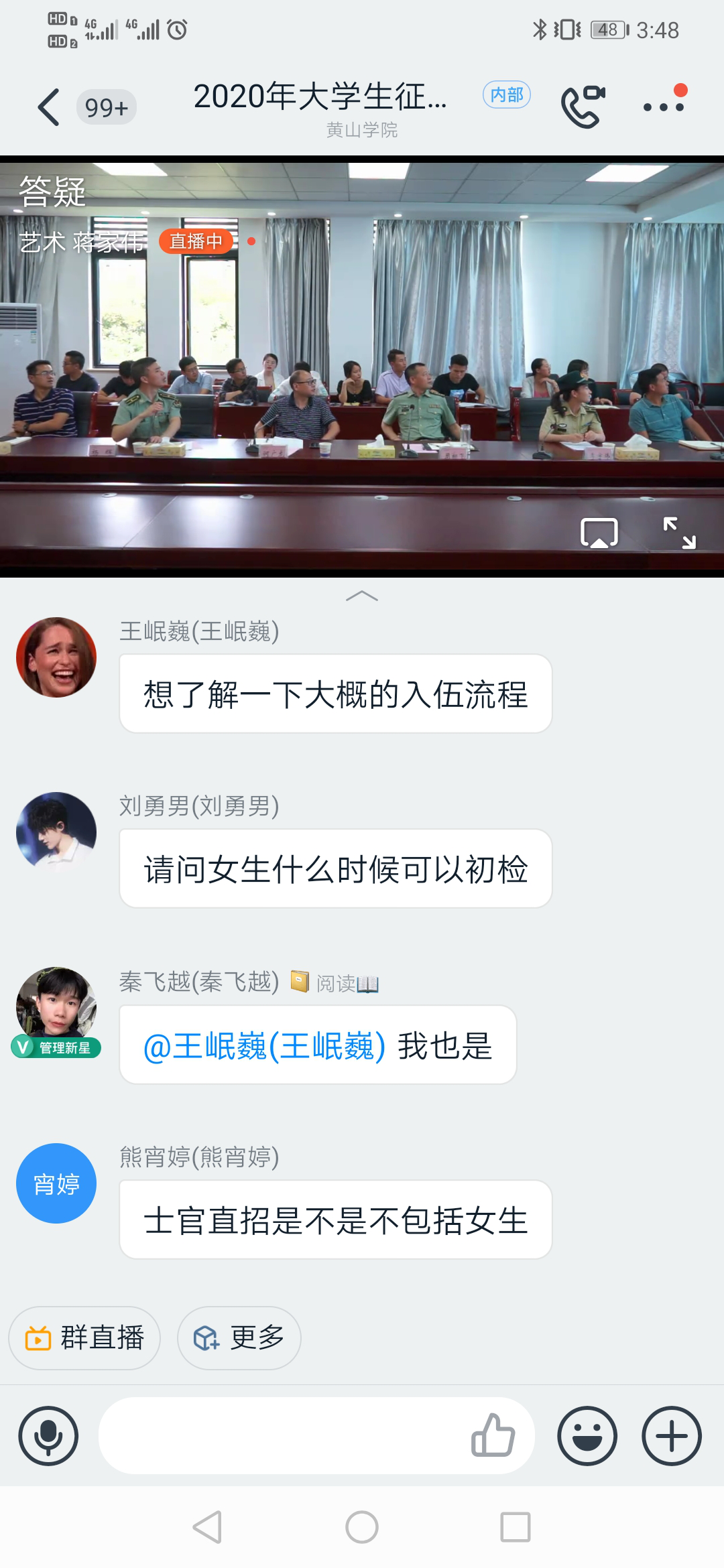
Task: Open the plus attachments menu
Action: point(672,1436)
